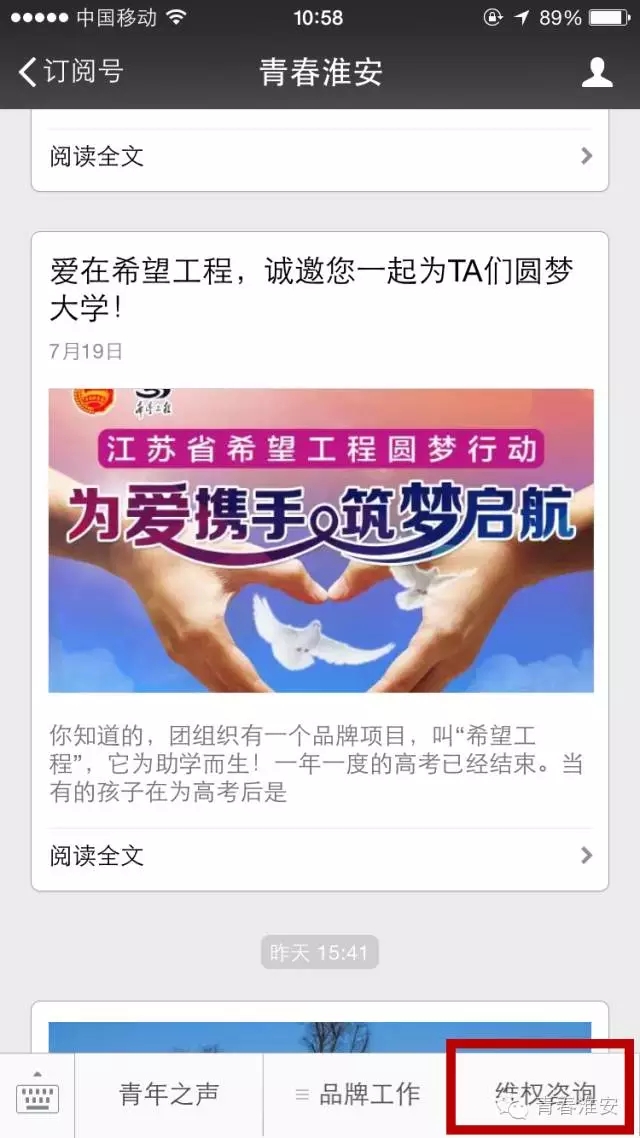The width and height of the screenshot is (640, 1138).
Task: Switch to keyboard input mode
Action: tap(37, 1096)
